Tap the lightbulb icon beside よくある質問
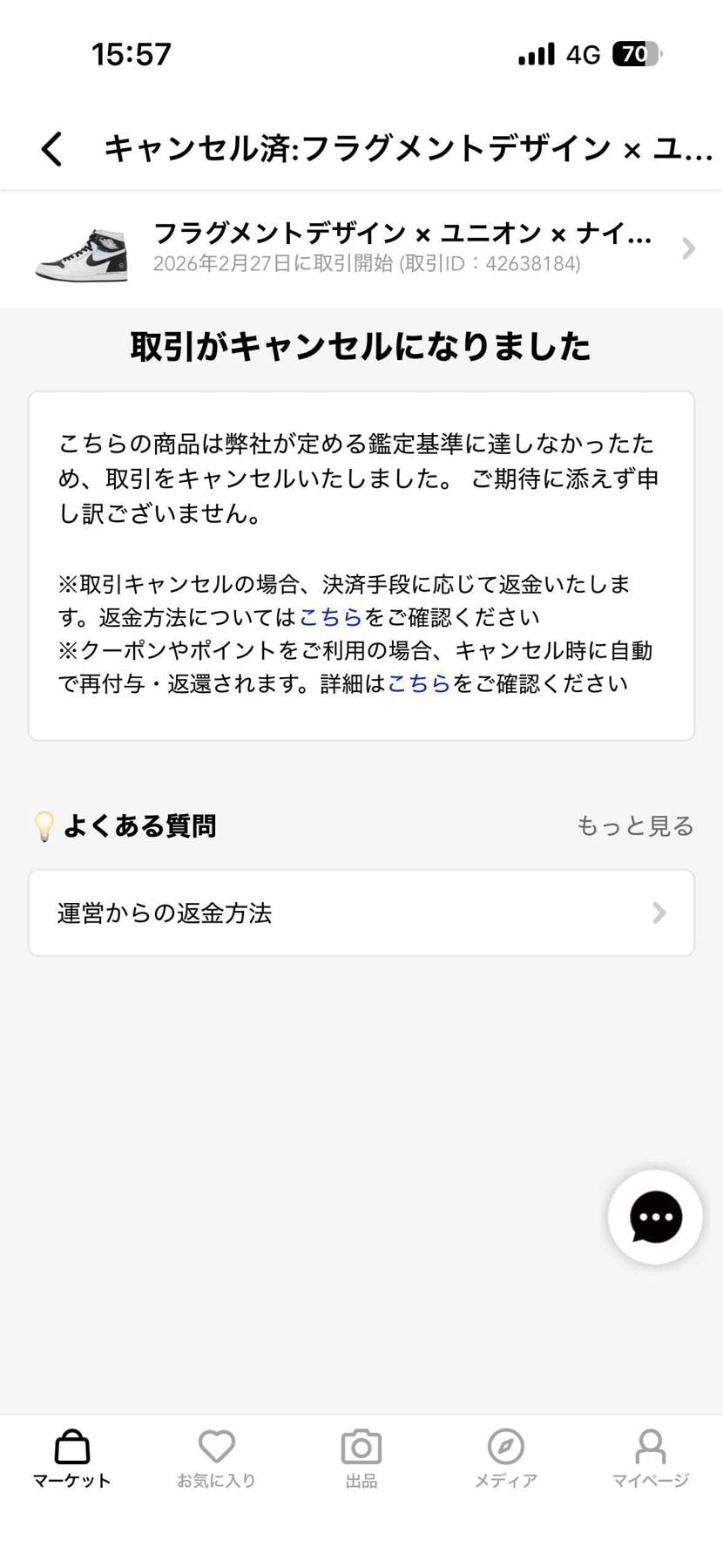Image resolution: width=723 pixels, height=1568 pixels. [x=44, y=825]
